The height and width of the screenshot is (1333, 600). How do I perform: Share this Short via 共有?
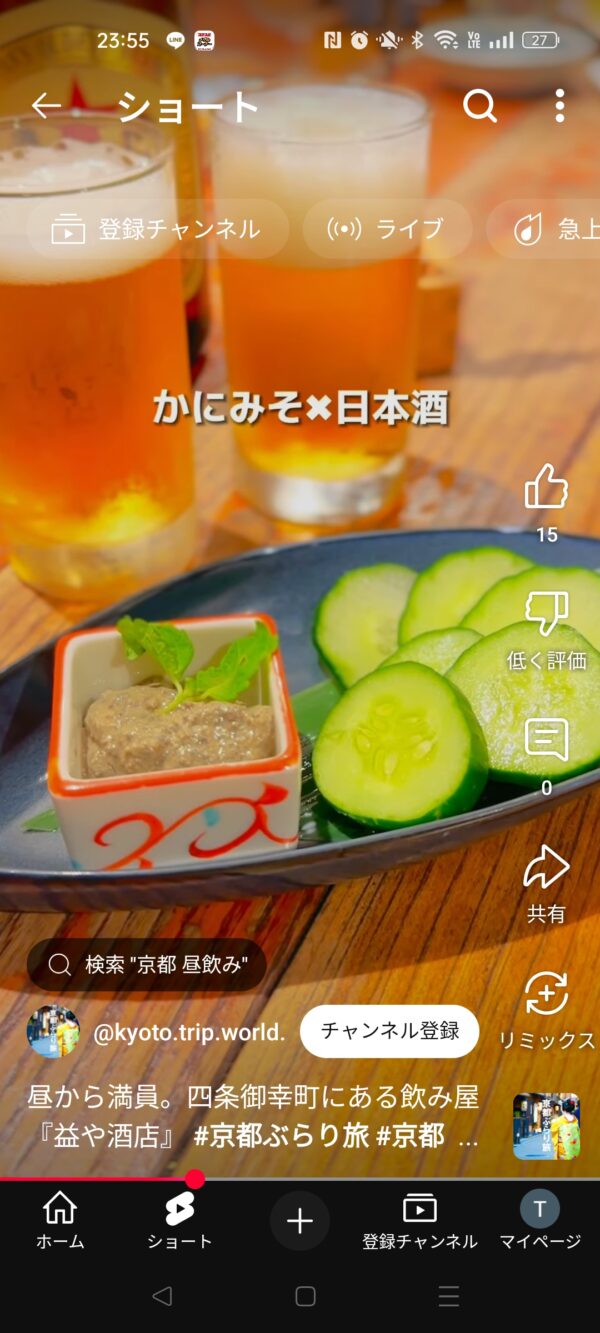546,868
